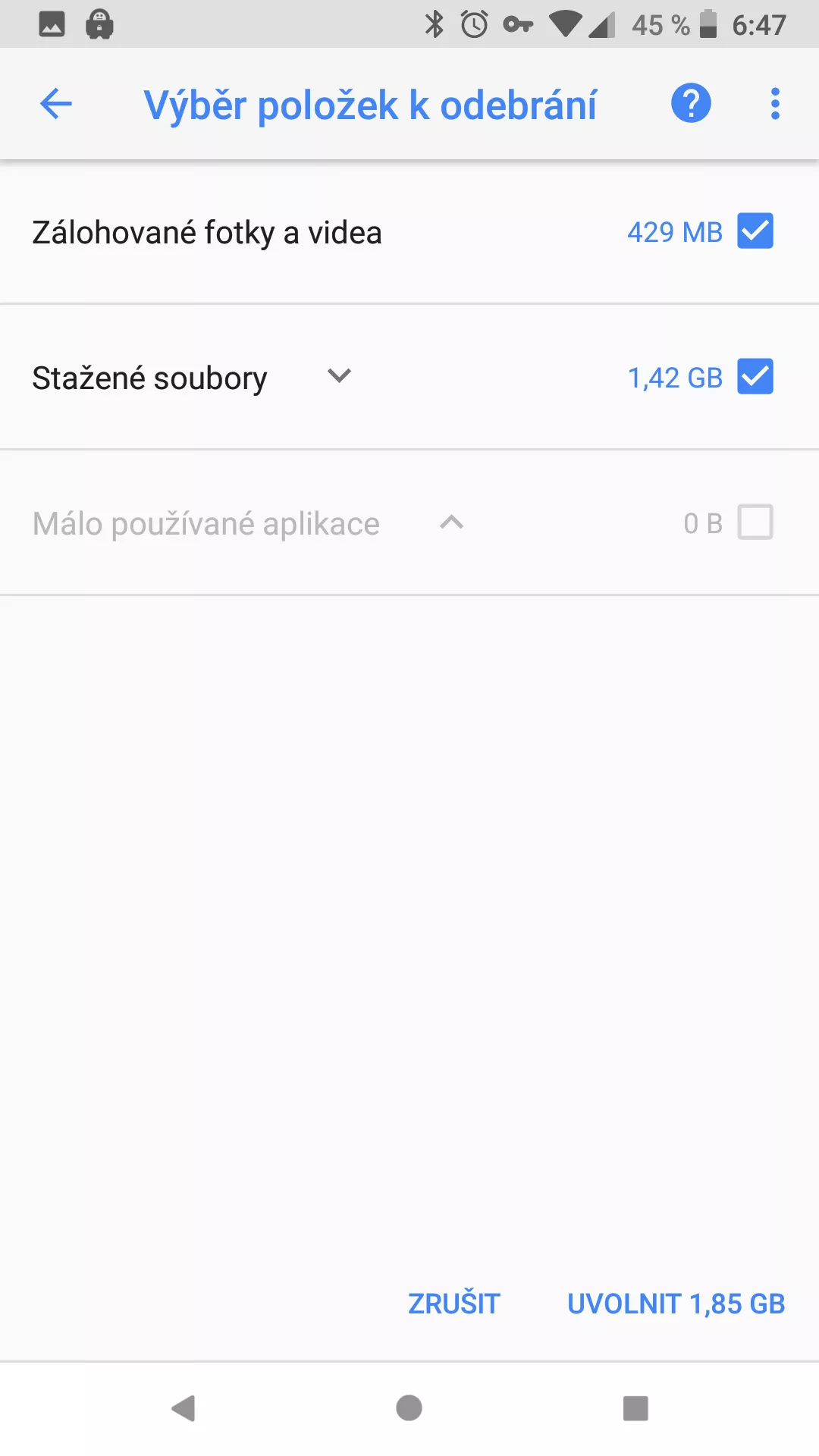
Task: Open the recent apps overview
Action: (635, 1408)
